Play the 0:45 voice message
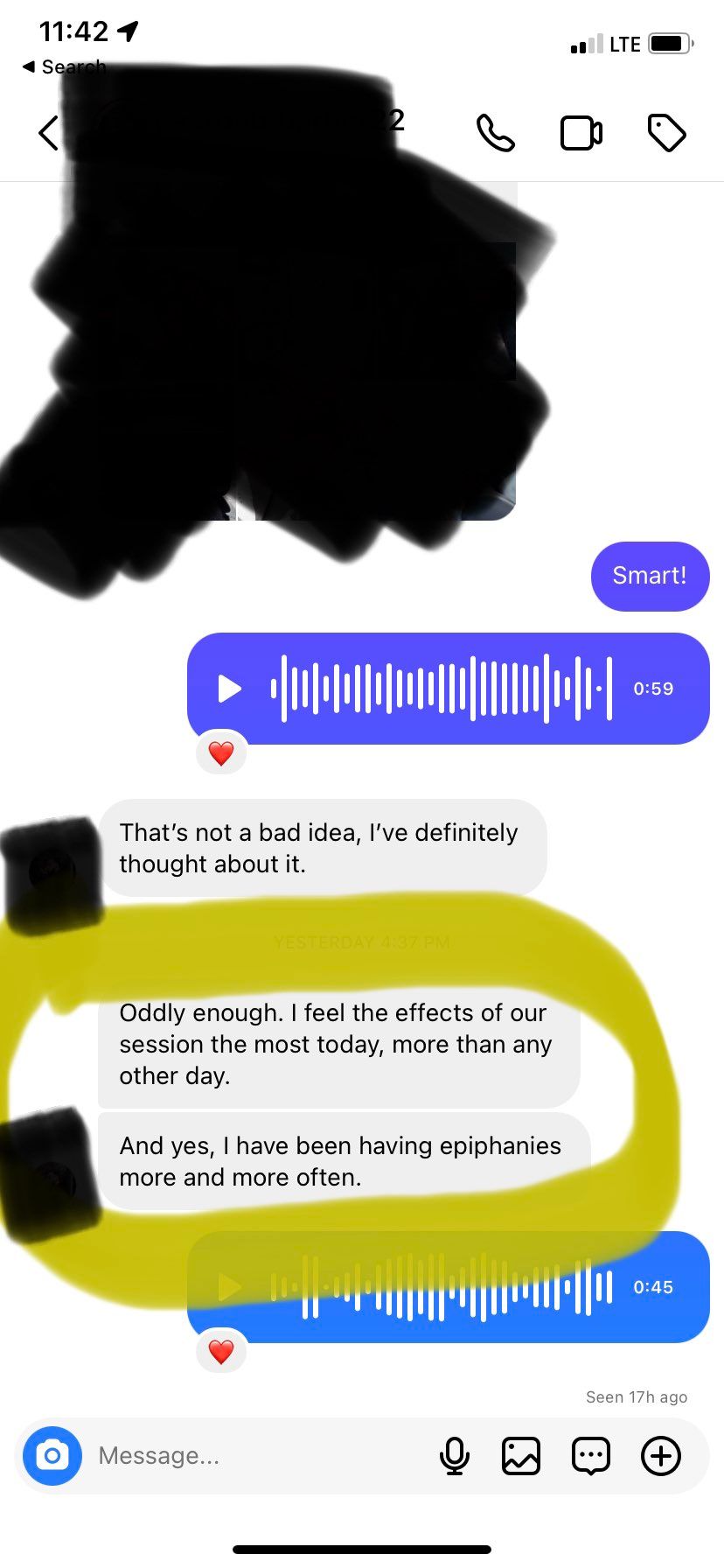Viewport: 724px width, 1568px height. pos(229,1287)
